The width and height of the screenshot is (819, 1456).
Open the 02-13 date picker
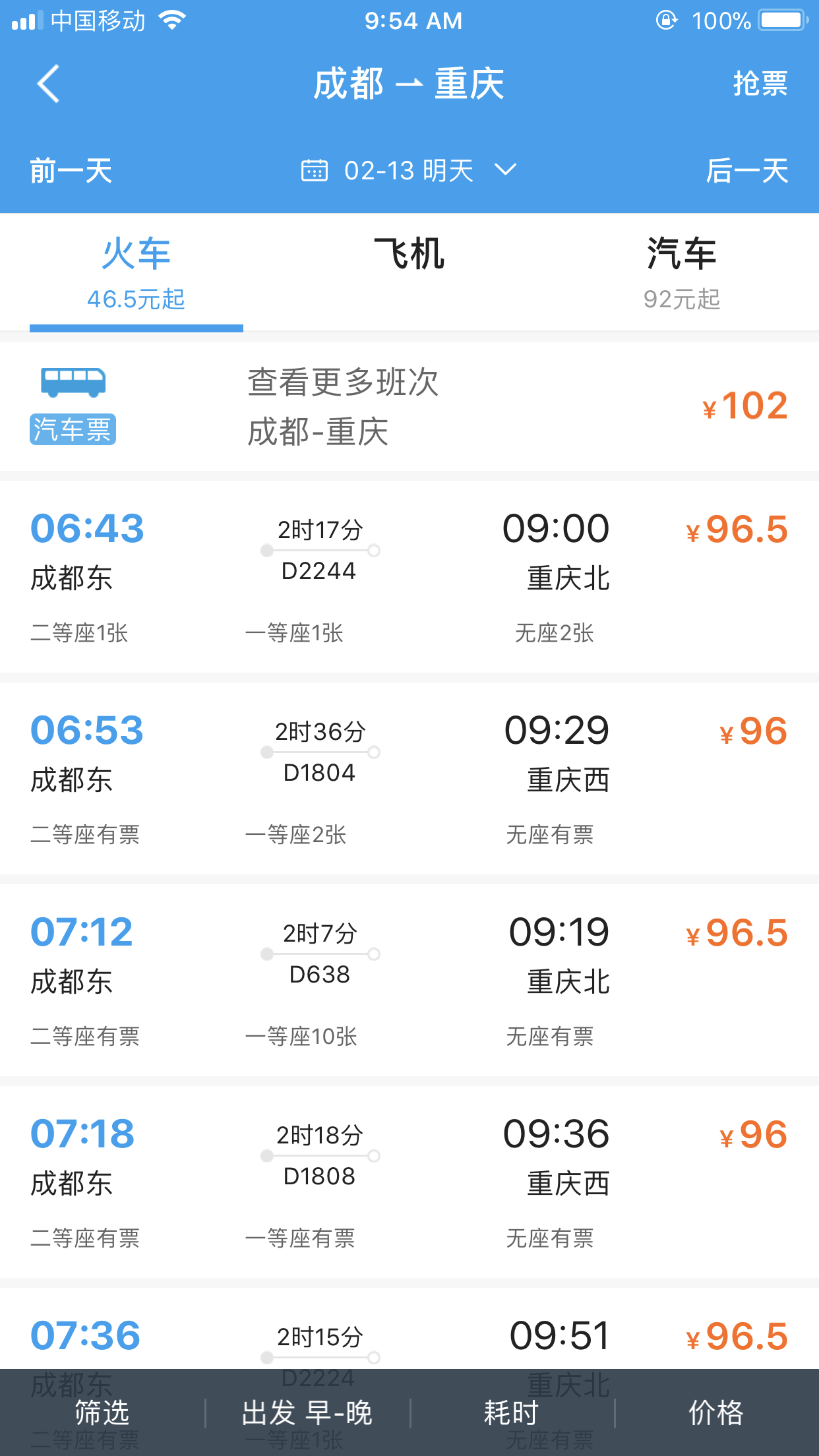coord(409,171)
